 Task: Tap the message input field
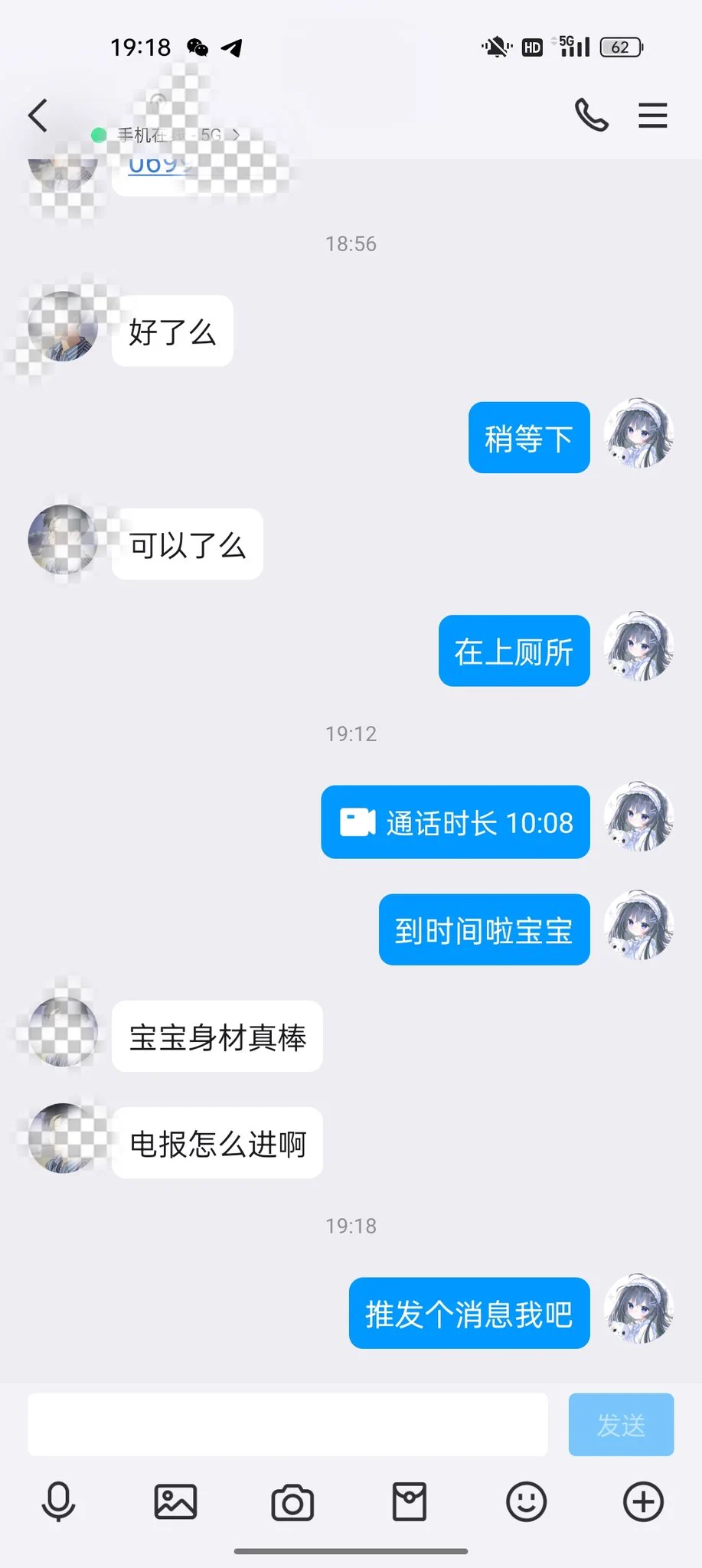click(x=288, y=1424)
